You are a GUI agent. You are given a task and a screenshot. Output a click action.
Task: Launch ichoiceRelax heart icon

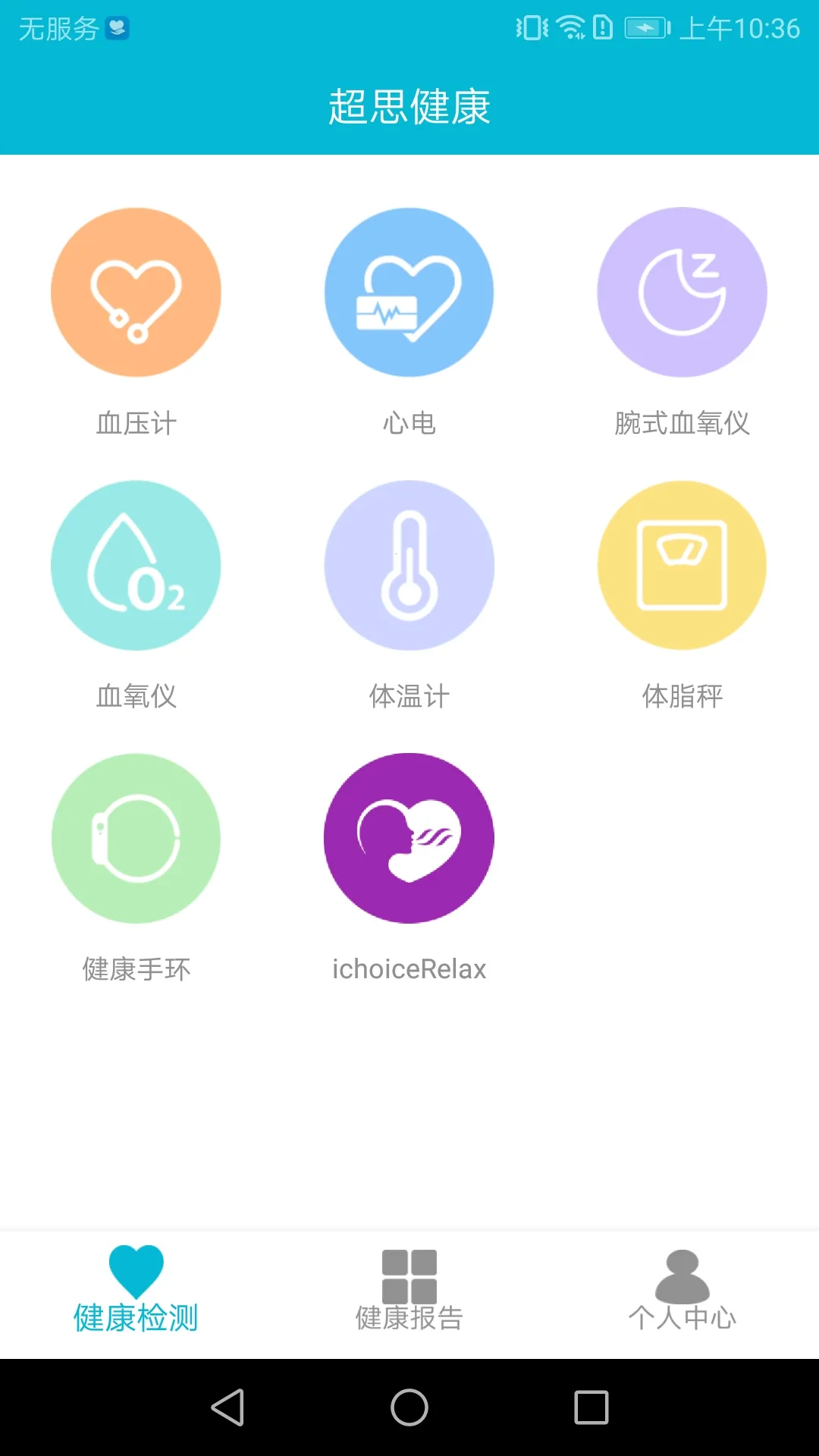(409, 838)
